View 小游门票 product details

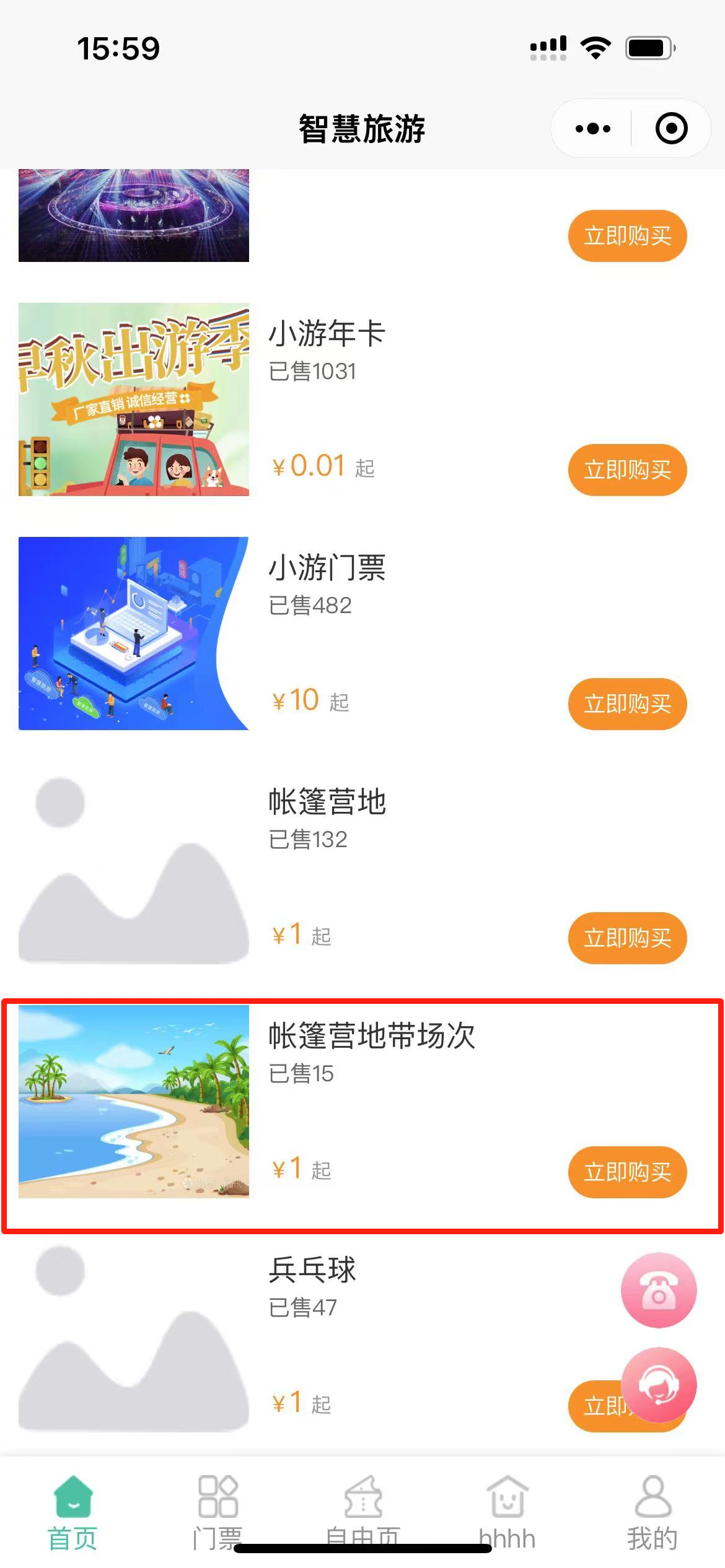(327, 568)
